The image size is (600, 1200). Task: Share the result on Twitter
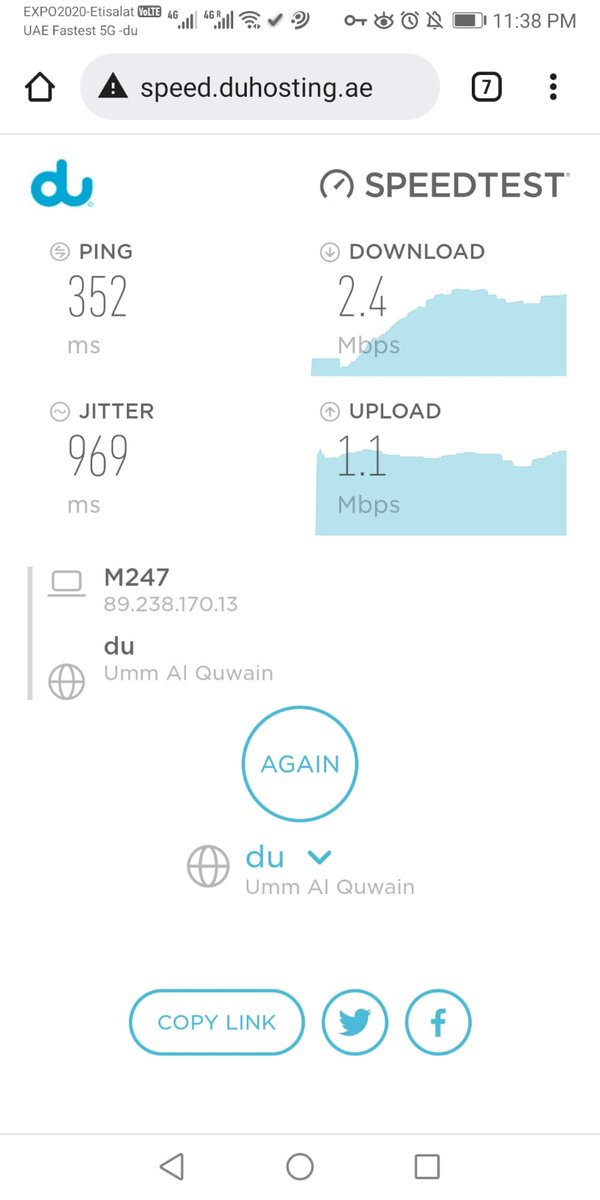[355, 1022]
